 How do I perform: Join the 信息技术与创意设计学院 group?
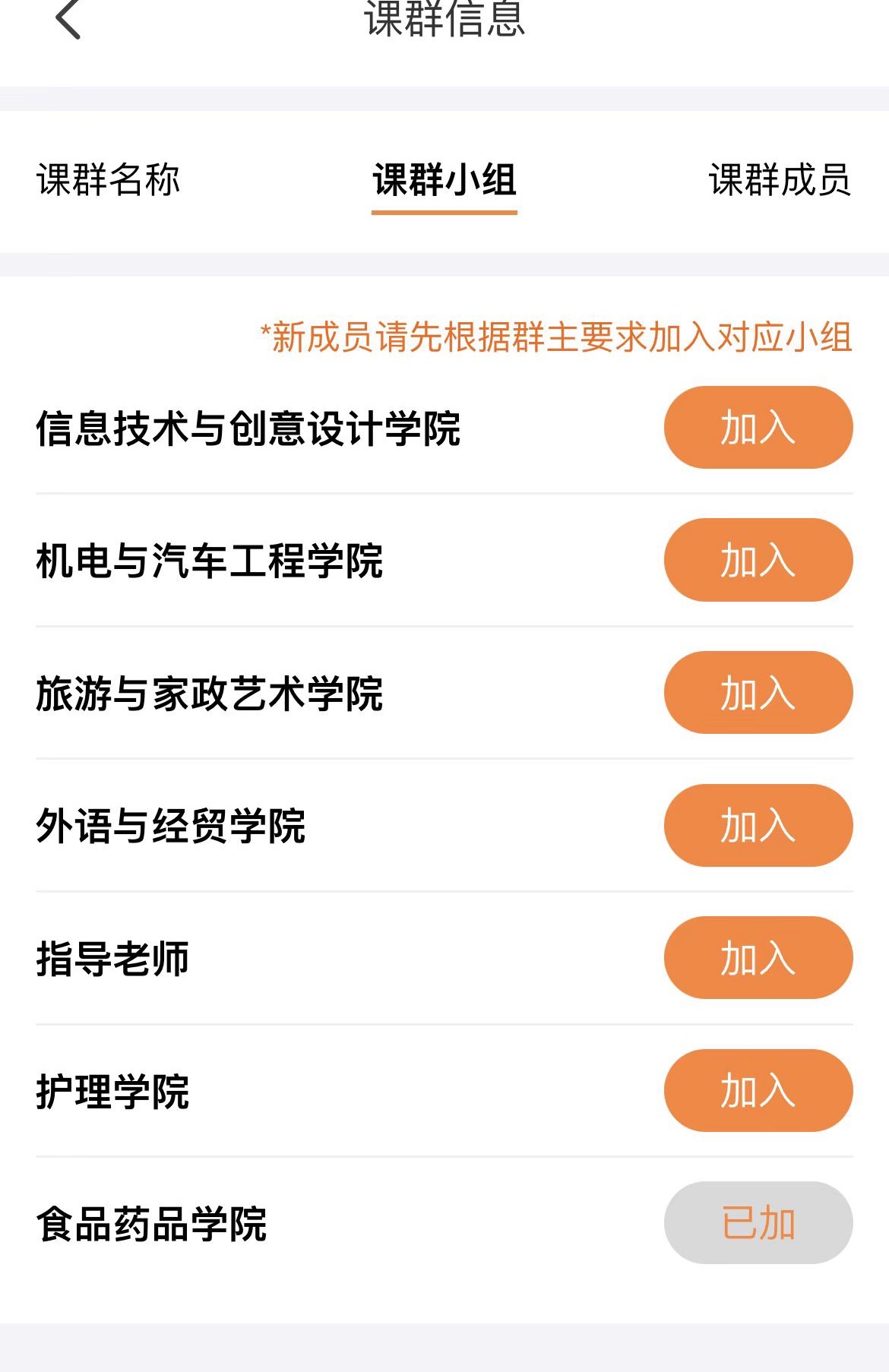(758, 427)
